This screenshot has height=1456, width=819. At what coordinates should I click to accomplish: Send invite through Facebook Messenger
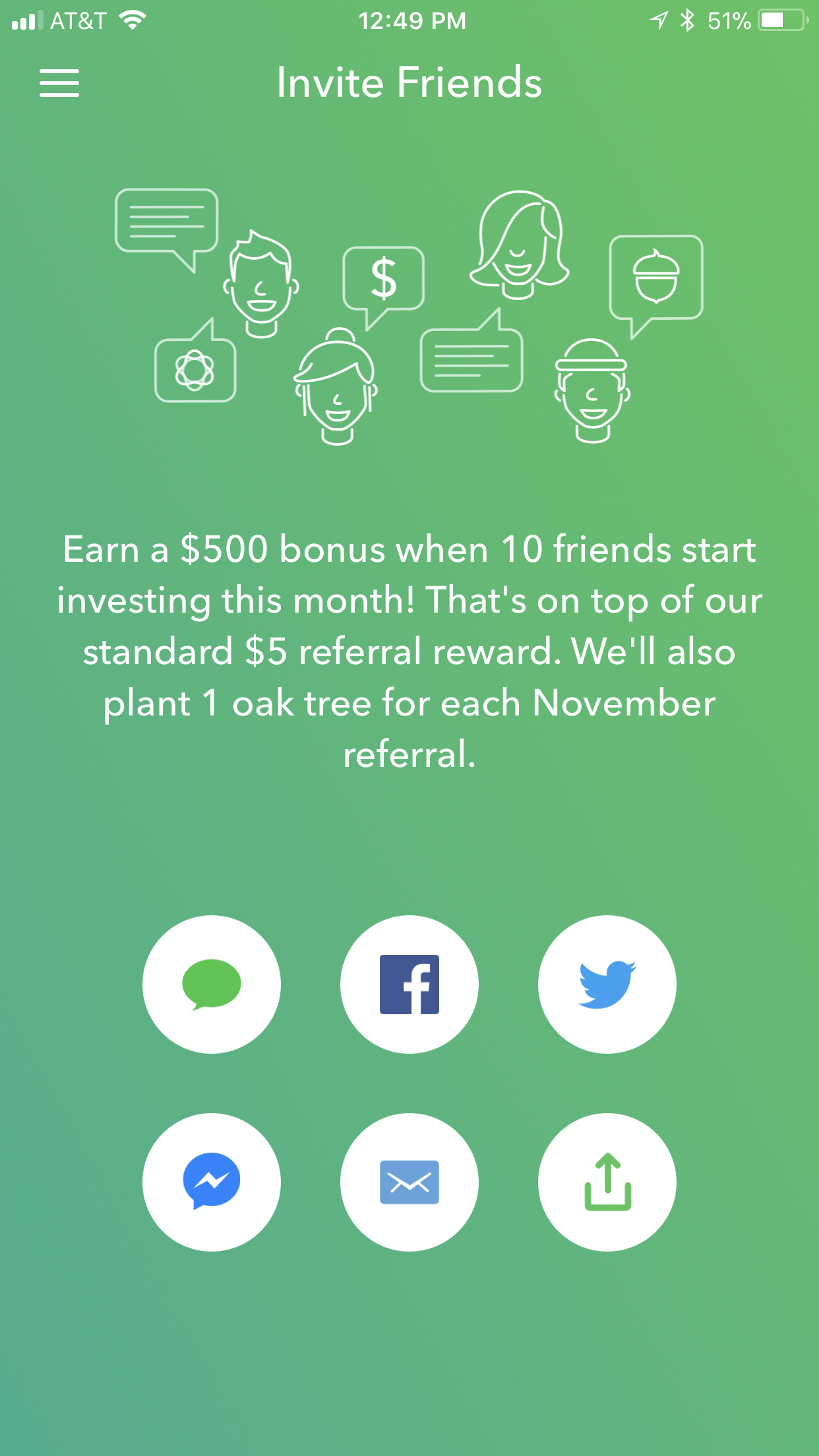pos(212,1182)
